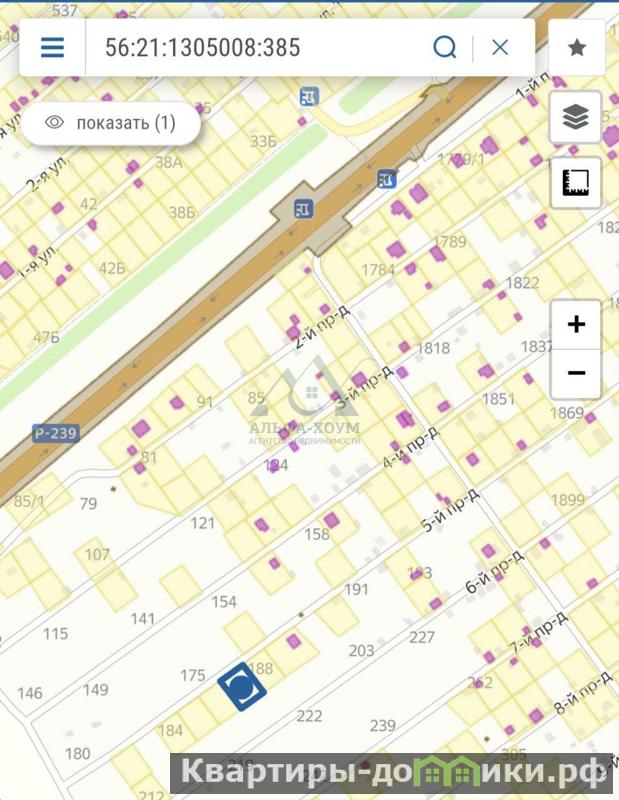The image size is (619, 800).
Task: Clear the search query
Action: coord(500,47)
